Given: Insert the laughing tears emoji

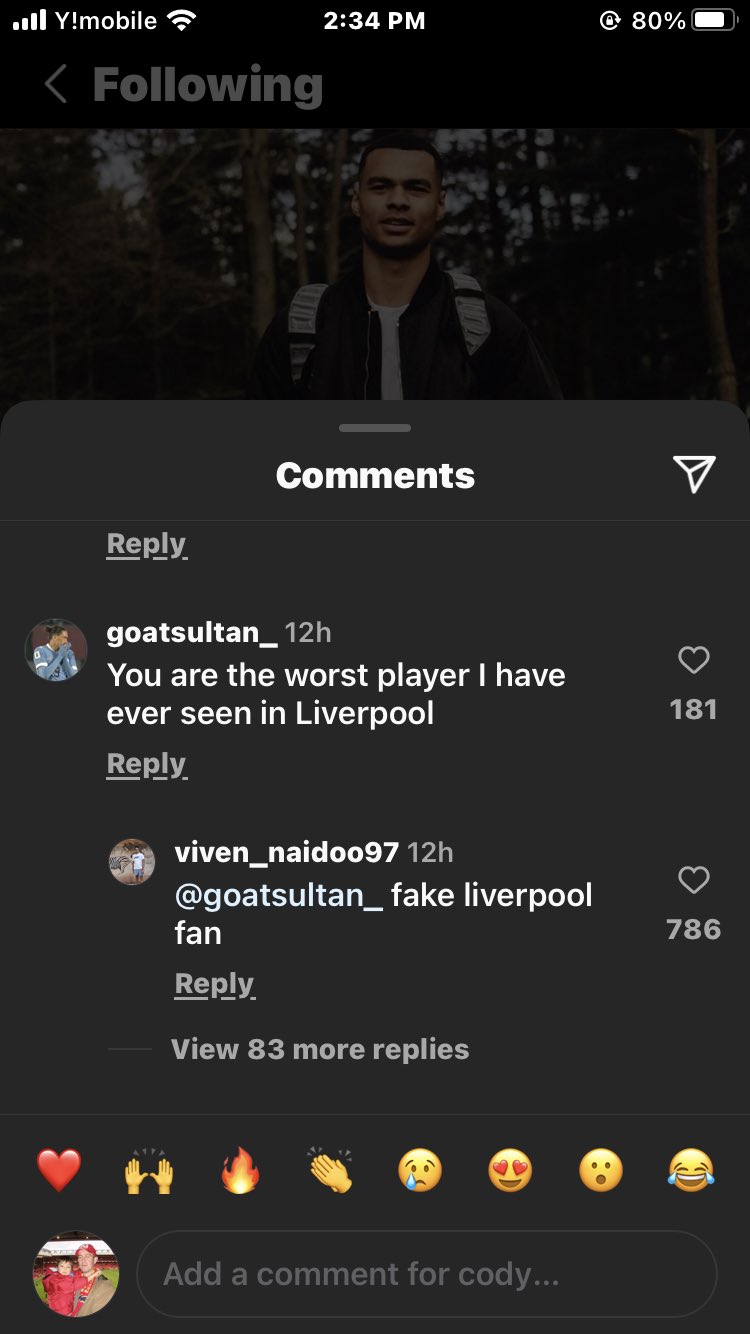Looking at the screenshot, I should [691, 1170].
